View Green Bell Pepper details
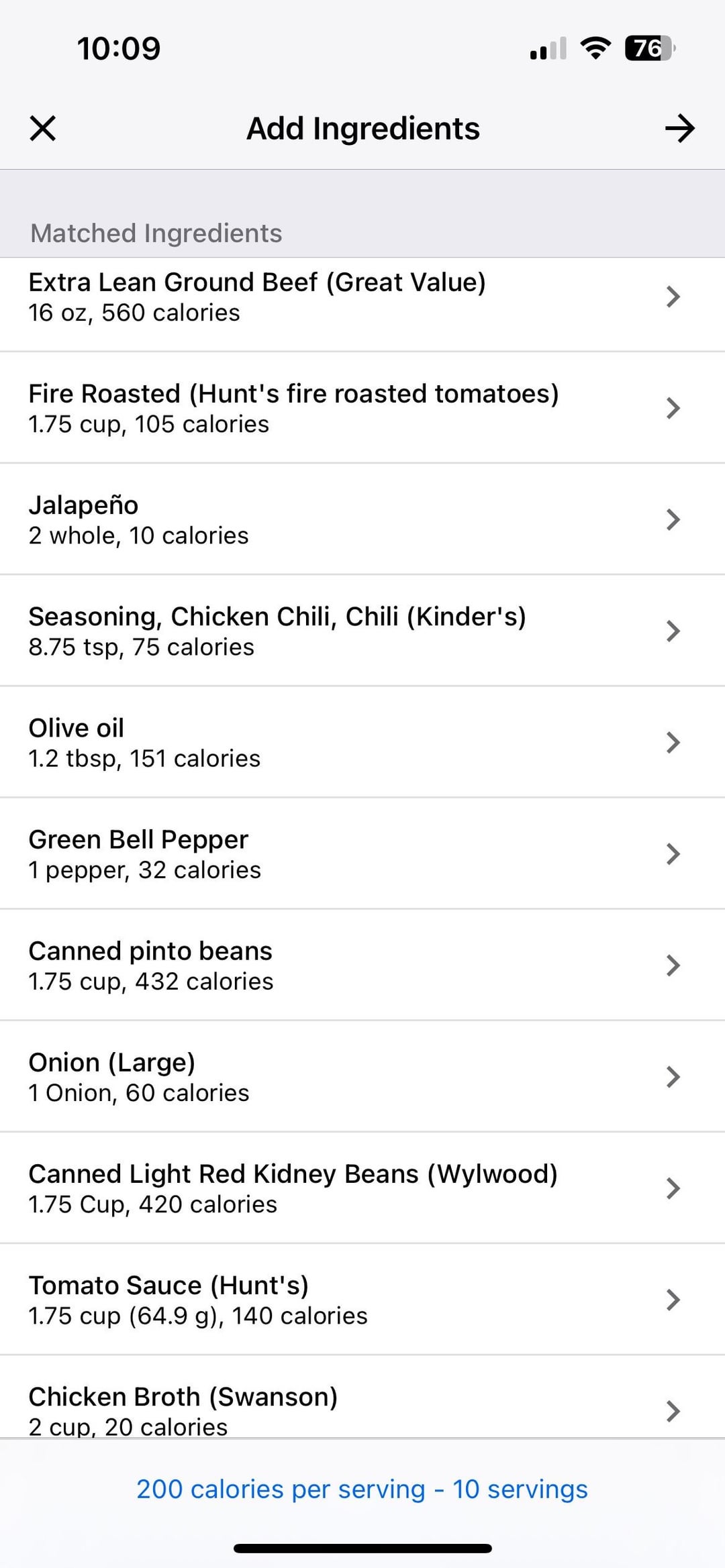 (362, 853)
